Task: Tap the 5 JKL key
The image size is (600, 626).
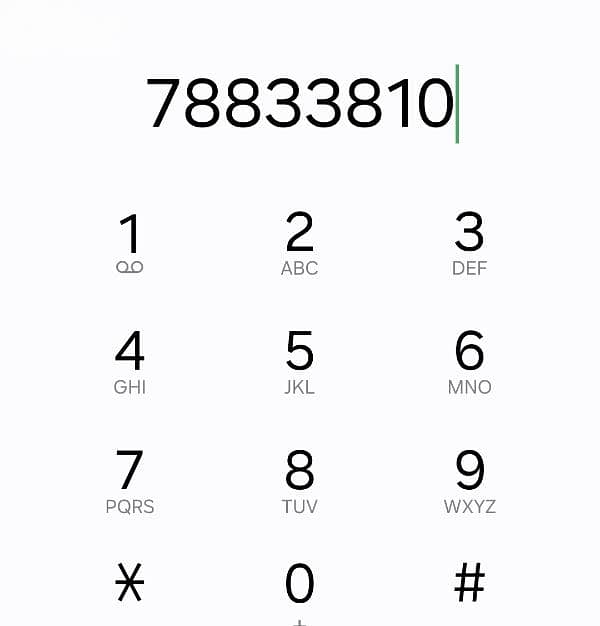Action: (x=300, y=361)
